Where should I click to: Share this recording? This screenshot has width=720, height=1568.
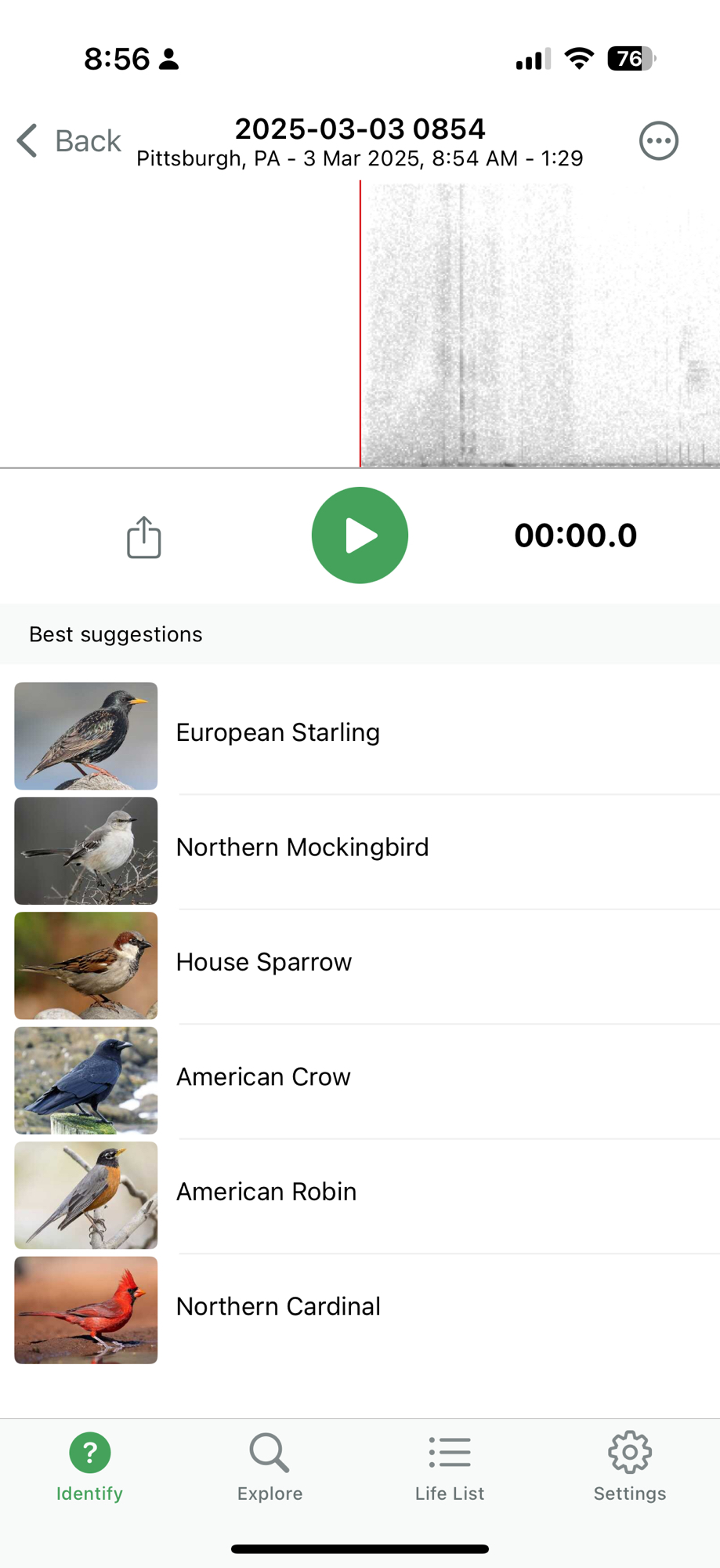click(144, 537)
